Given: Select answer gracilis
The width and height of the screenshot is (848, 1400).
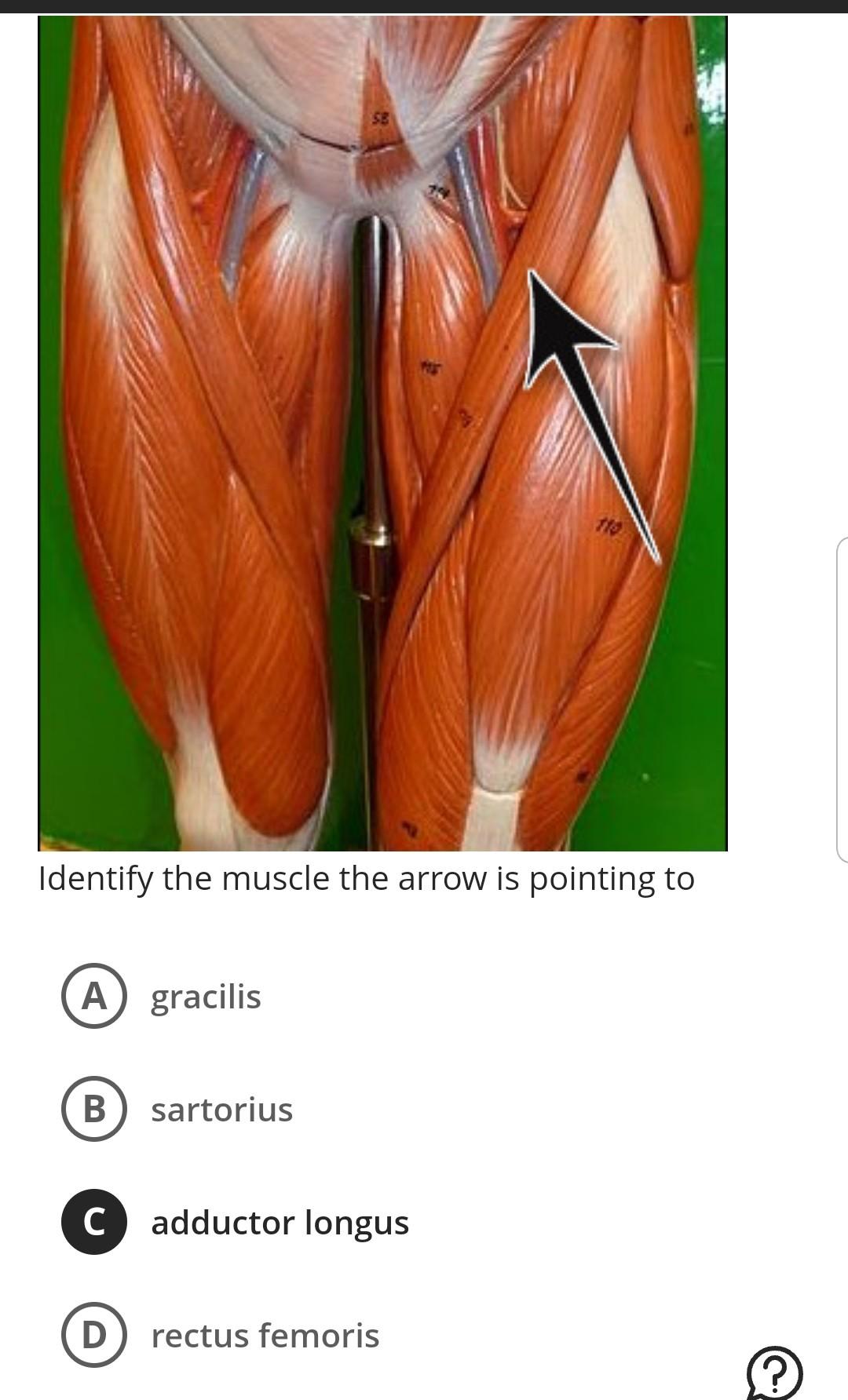Looking at the screenshot, I should pyautogui.click(x=206, y=997).
